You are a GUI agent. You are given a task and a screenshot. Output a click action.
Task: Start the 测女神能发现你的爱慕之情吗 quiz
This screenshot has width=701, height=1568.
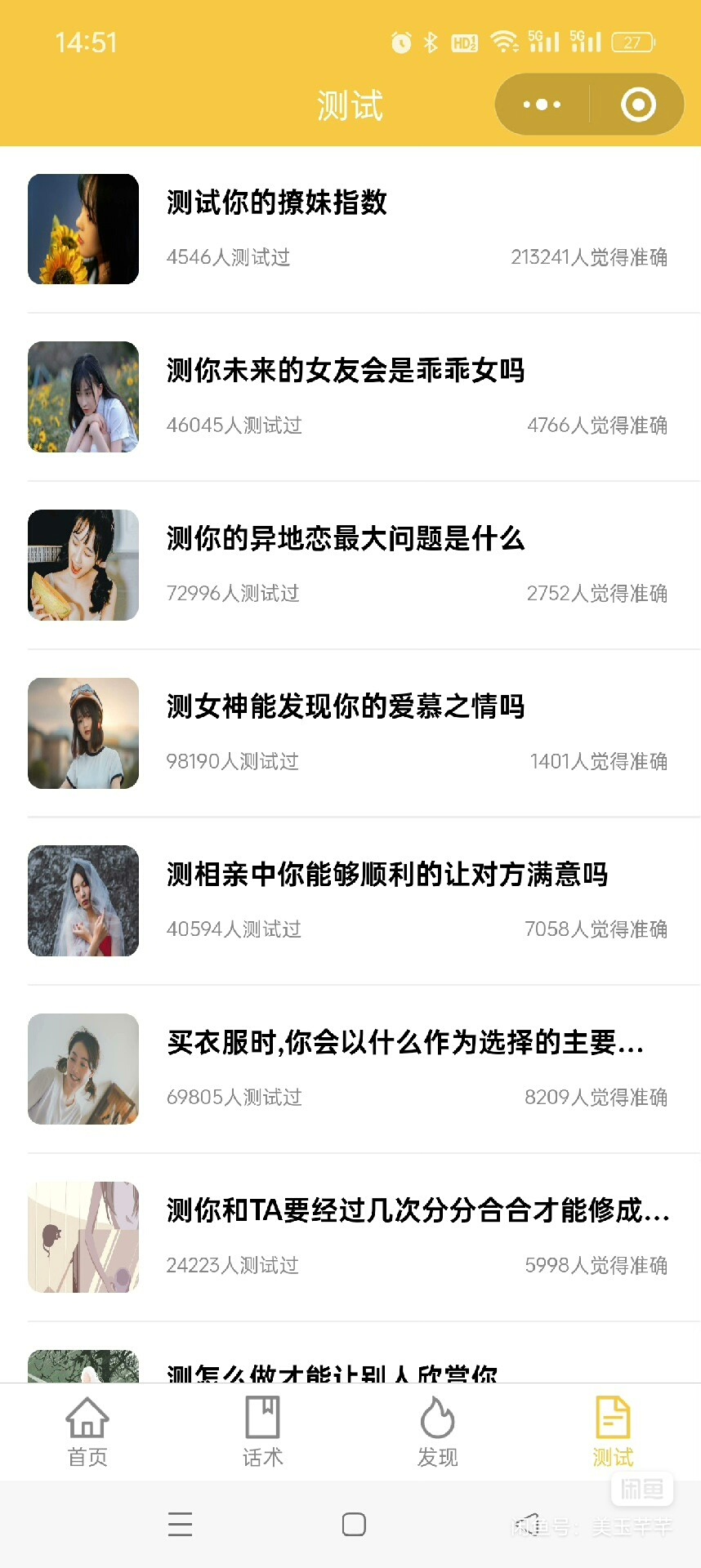point(345,706)
